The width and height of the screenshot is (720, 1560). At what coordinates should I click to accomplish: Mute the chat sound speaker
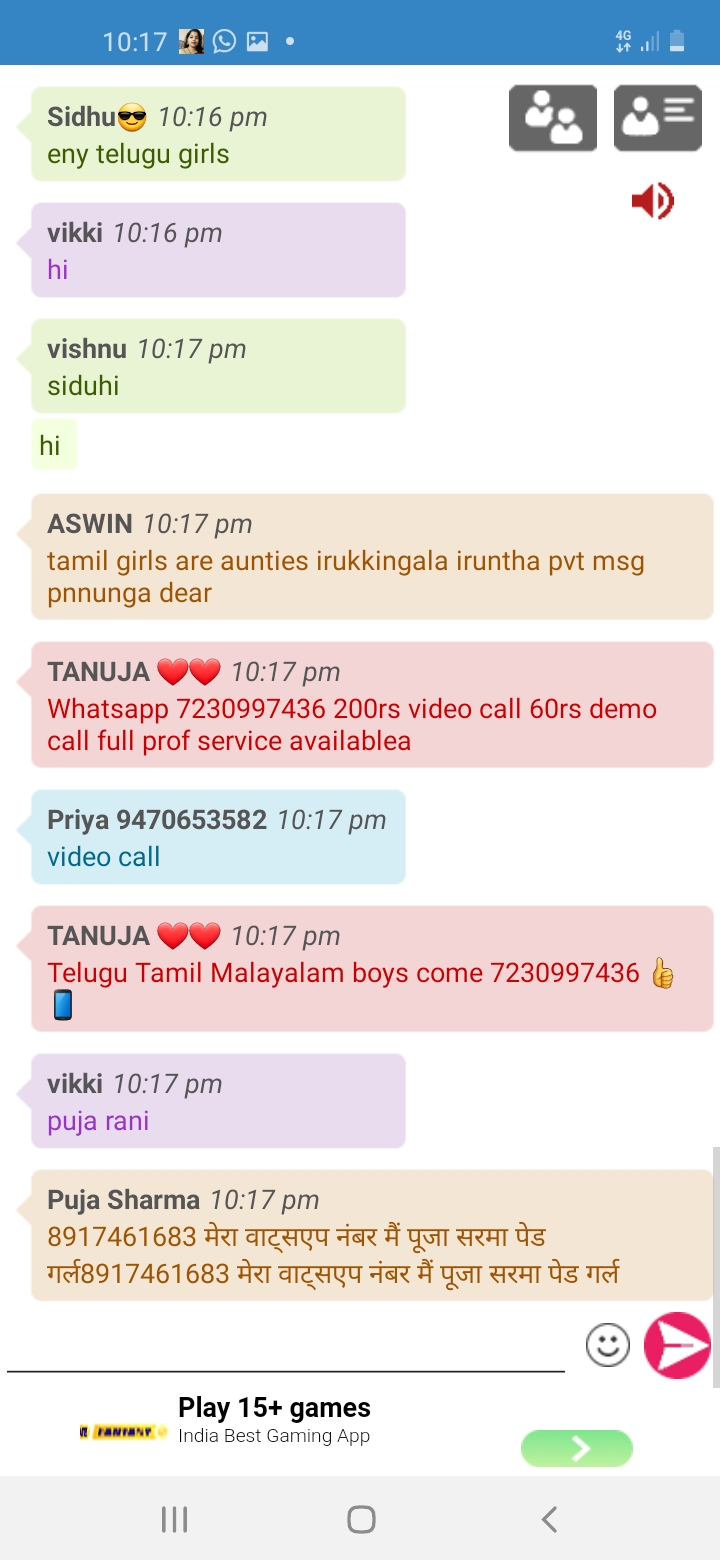tap(653, 202)
